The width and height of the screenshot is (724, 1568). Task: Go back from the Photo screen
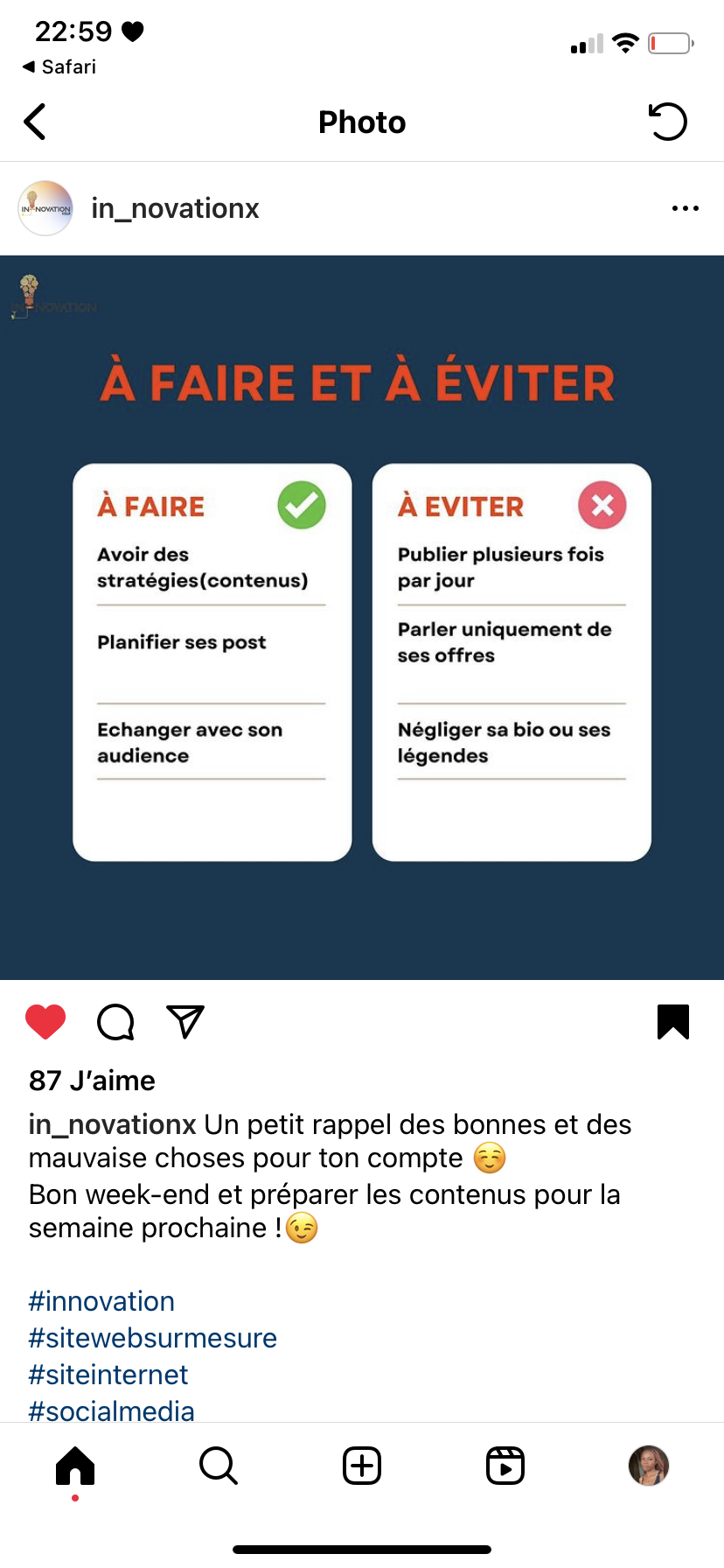(x=35, y=122)
